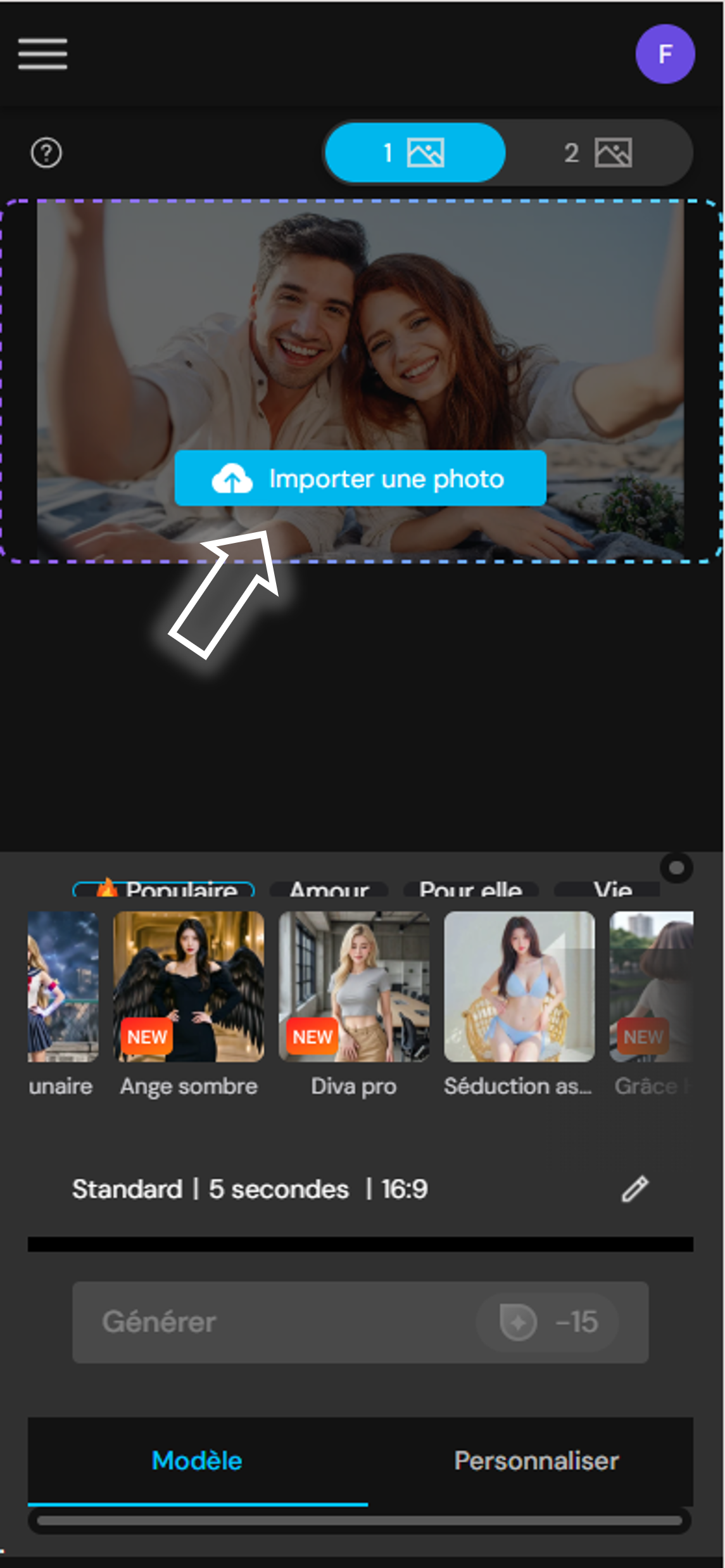The height and width of the screenshot is (1568, 725).
Task: Tap the Générer button
Action: pyautogui.click(x=360, y=1322)
